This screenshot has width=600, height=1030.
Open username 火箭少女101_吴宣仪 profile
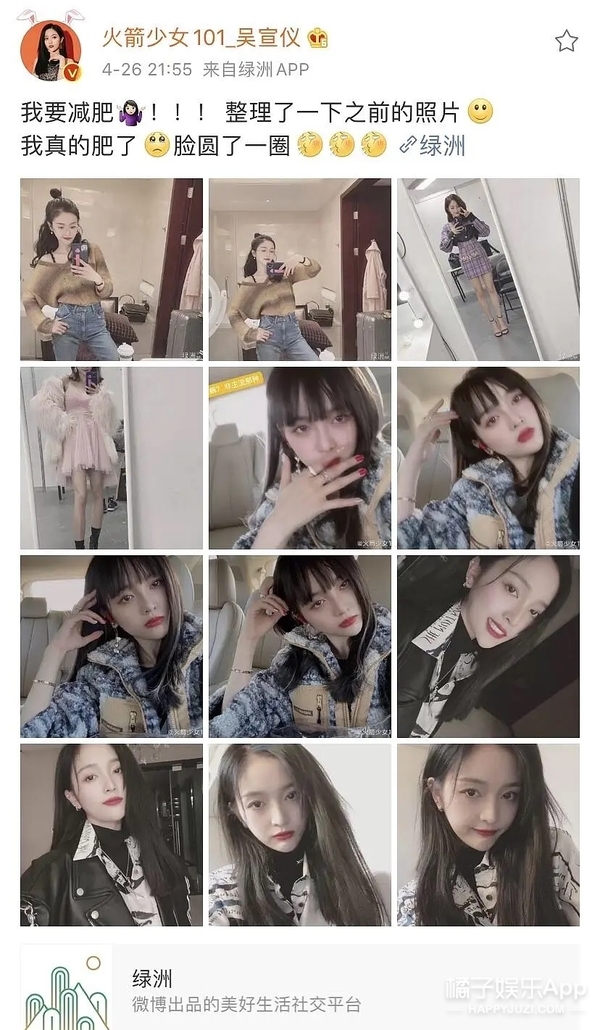(200, 38)
